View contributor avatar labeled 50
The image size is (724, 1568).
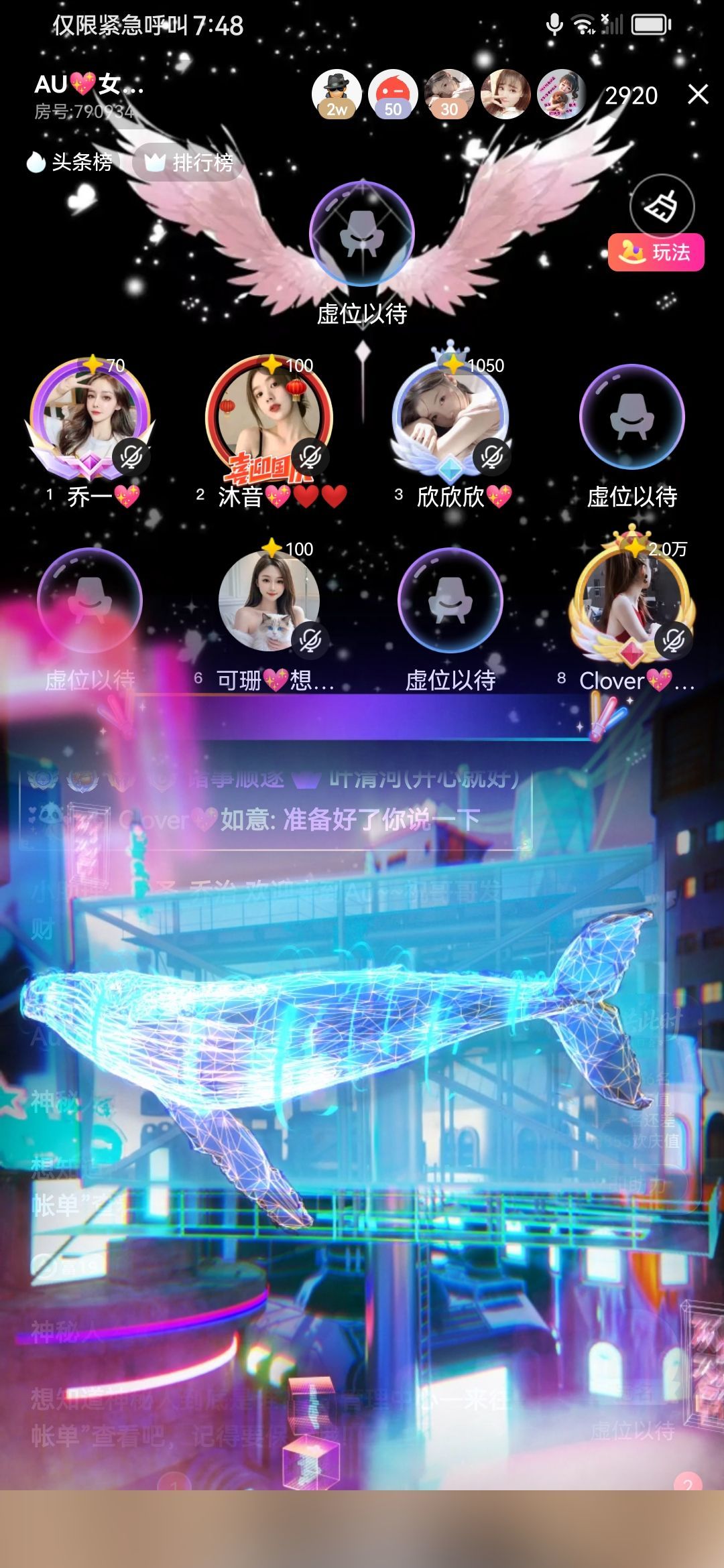[x=393, y=94]
